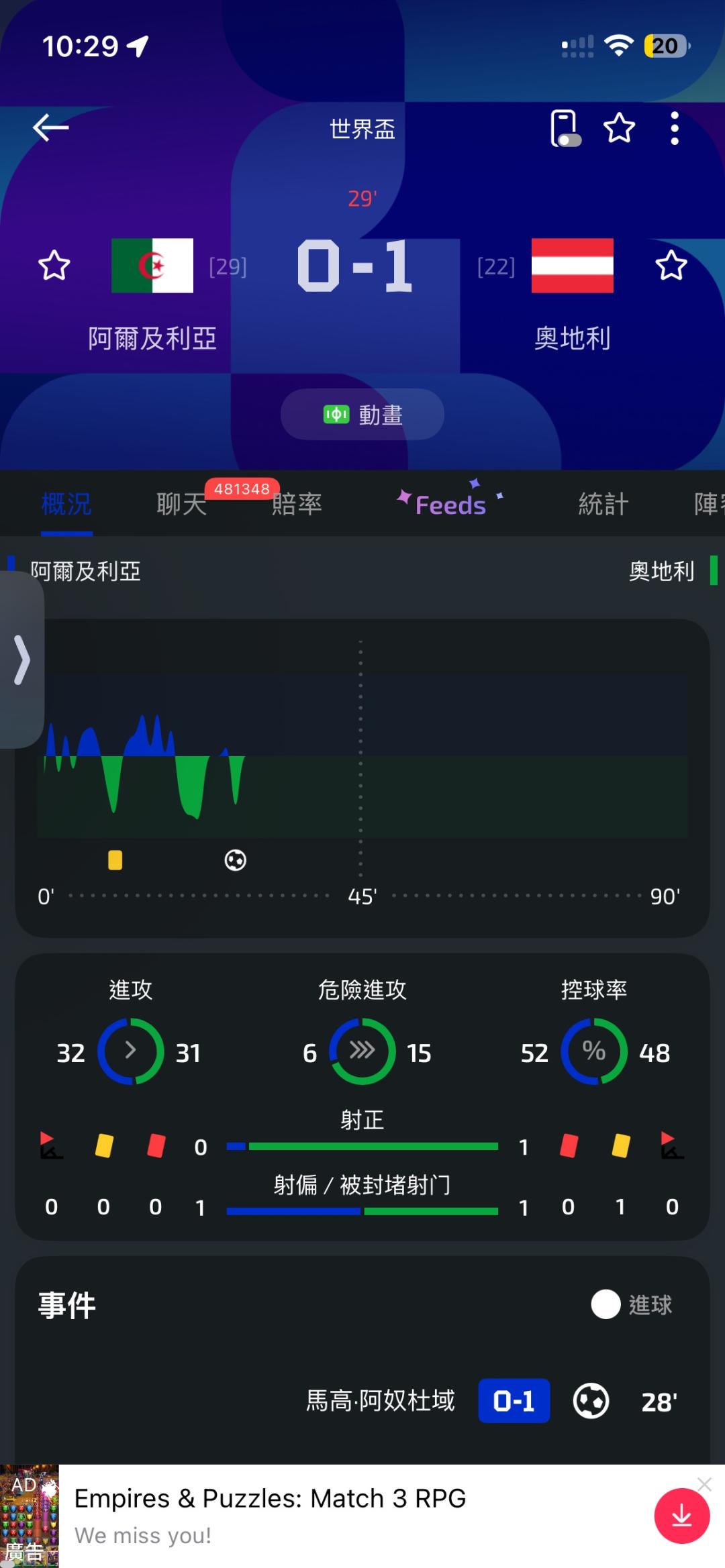This screenshot has height=1568, width=725.
Task: Open the 動畫 live animation button
Action: (362, 415)
